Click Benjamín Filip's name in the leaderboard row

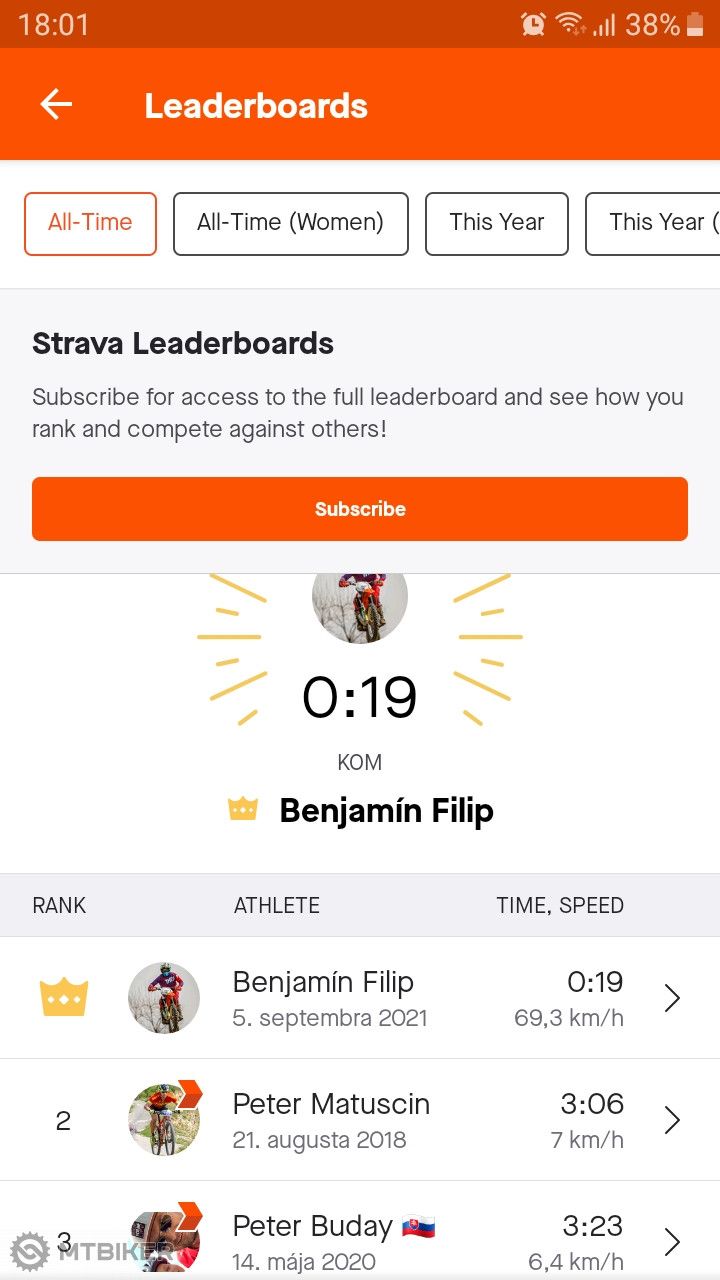coord(323,981)
